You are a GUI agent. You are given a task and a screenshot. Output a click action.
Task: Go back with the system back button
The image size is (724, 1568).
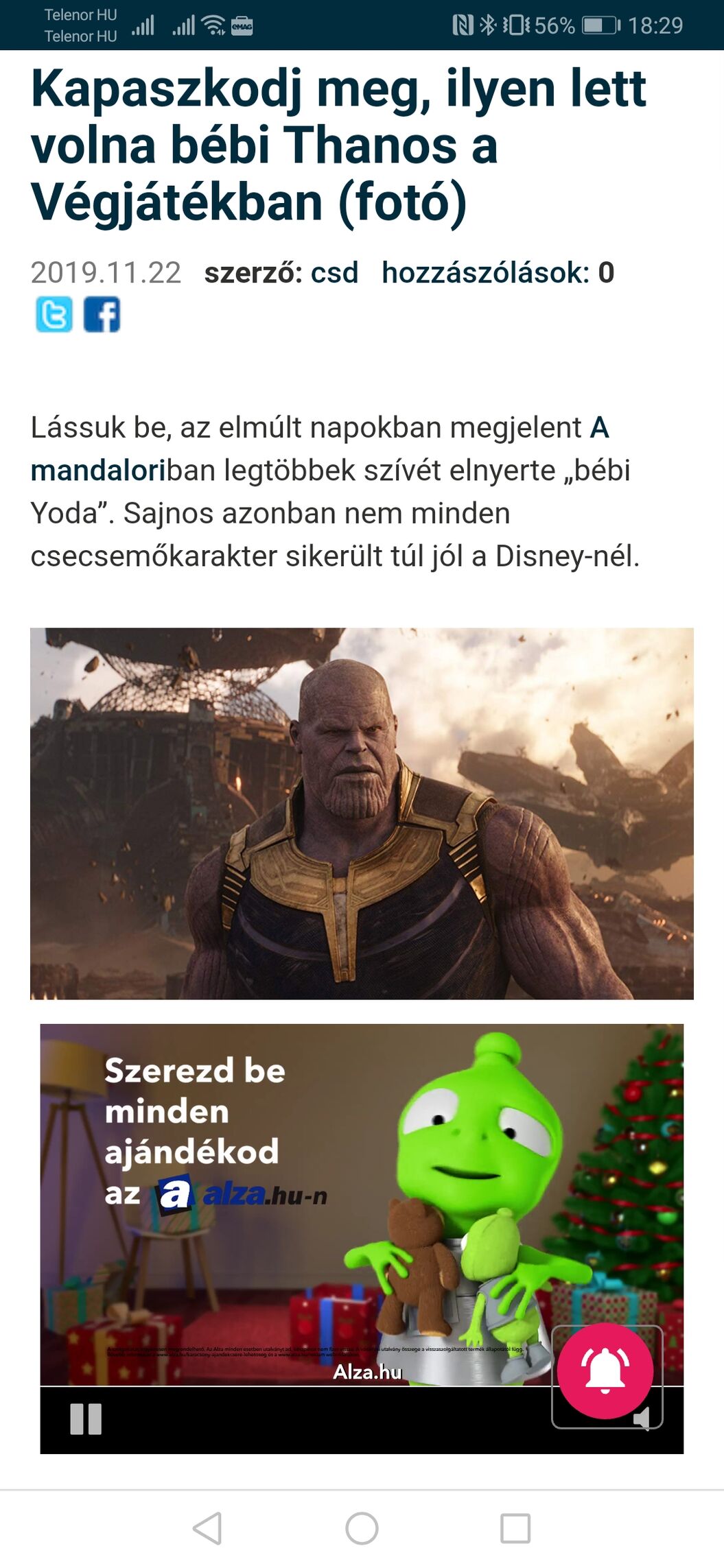coord(207,1528)
